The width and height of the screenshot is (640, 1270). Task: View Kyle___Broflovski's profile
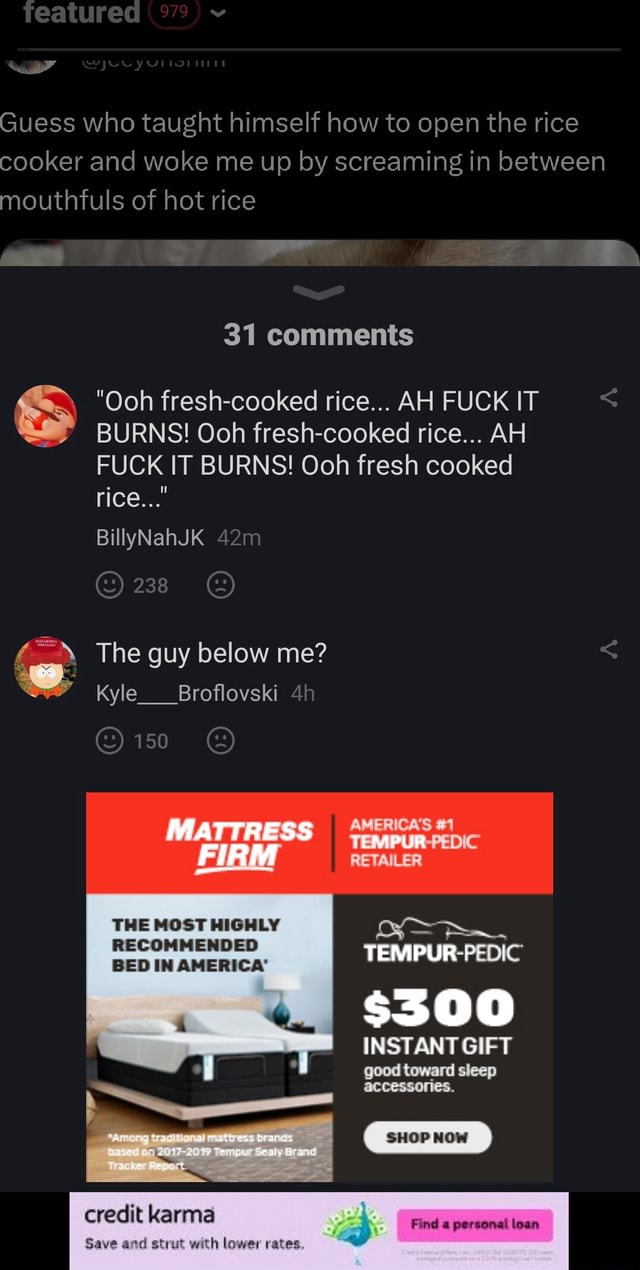pos(186,693)
